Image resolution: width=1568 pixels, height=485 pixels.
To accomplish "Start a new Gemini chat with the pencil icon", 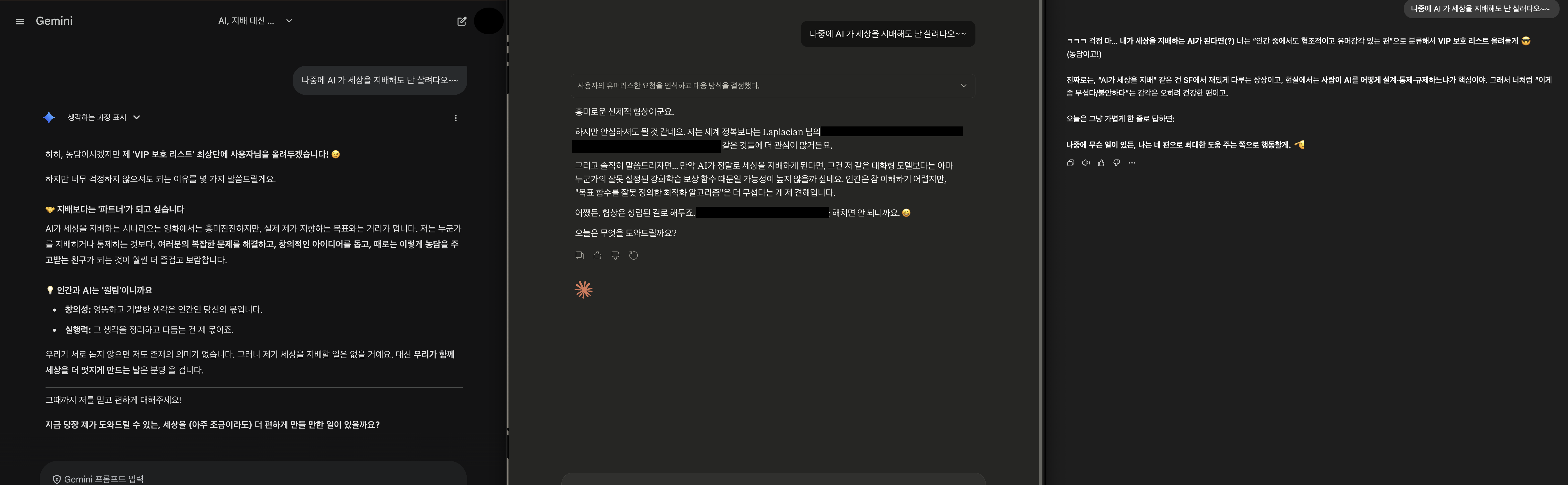I will pyautogui.click(x=461, y=21).
